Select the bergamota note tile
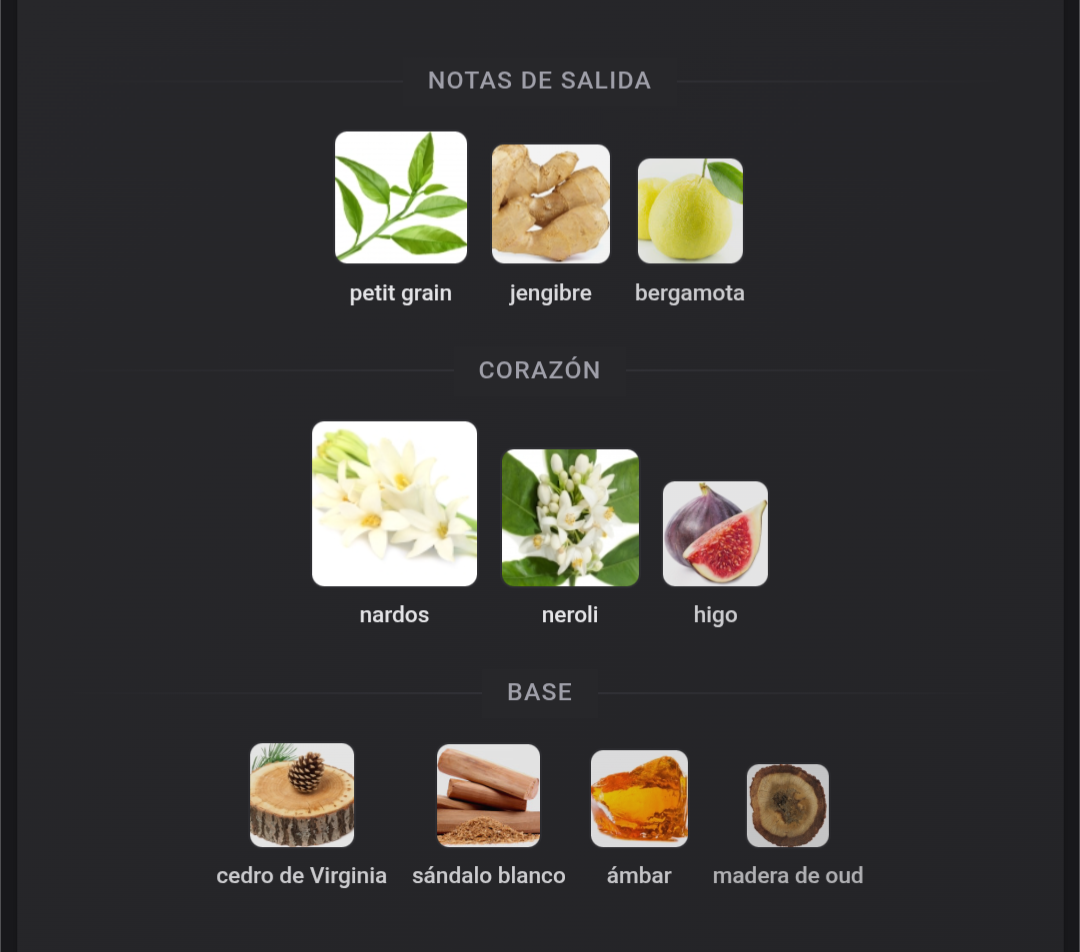Screen dimensions: 1080x952 point(690,211)
